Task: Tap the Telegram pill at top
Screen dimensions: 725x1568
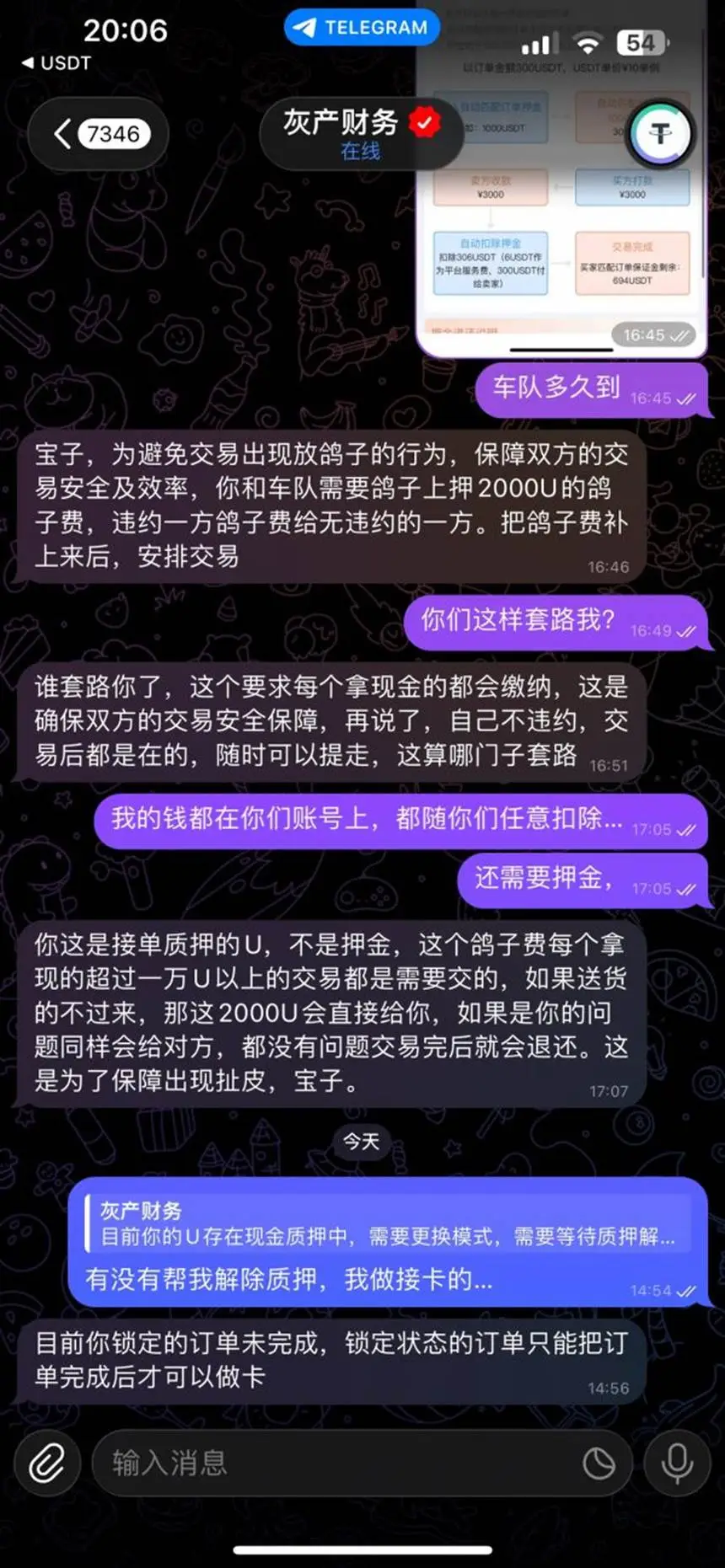Action: (362, 28)
